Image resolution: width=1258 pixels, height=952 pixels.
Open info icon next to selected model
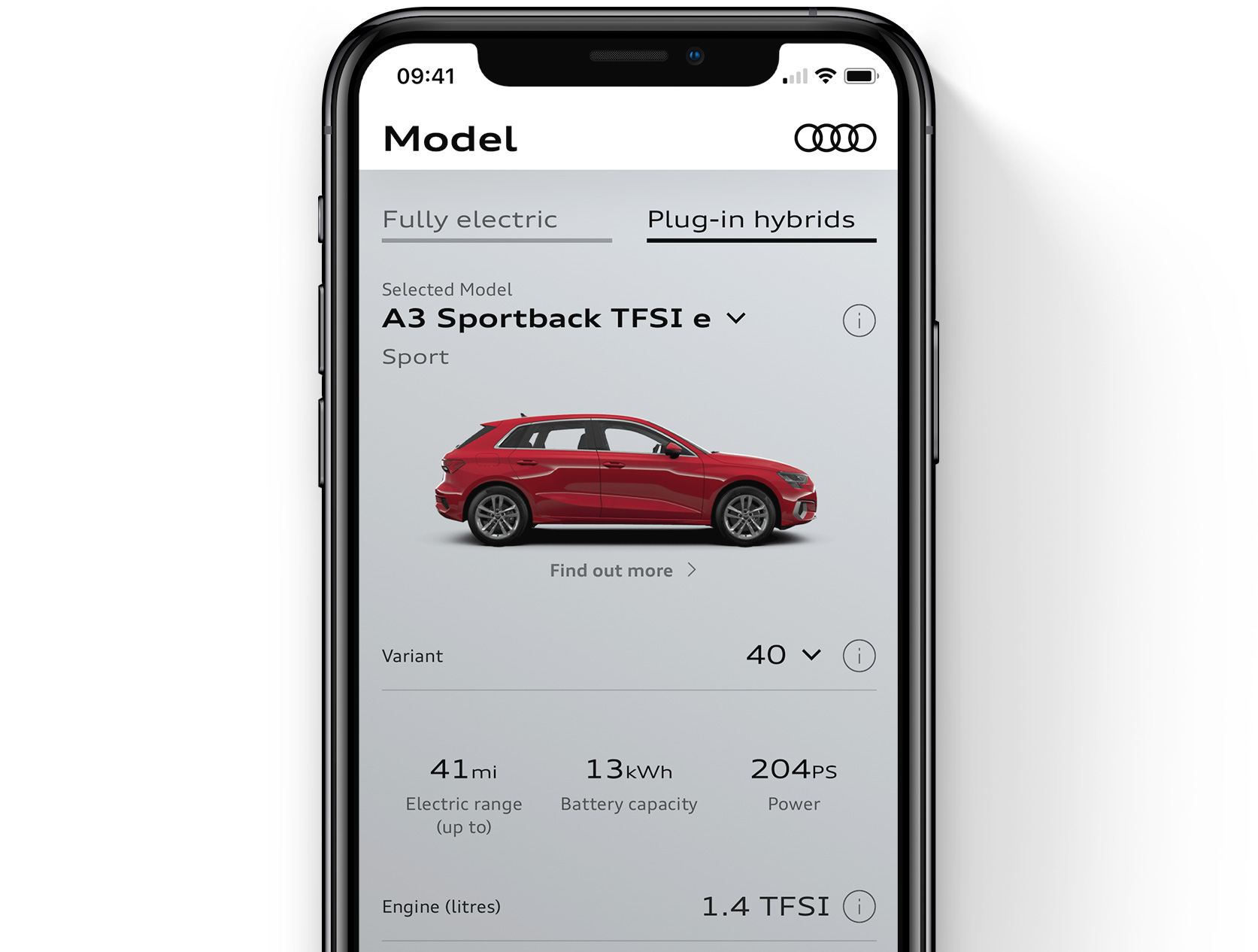pyautogui.click(x=859, y=321)
